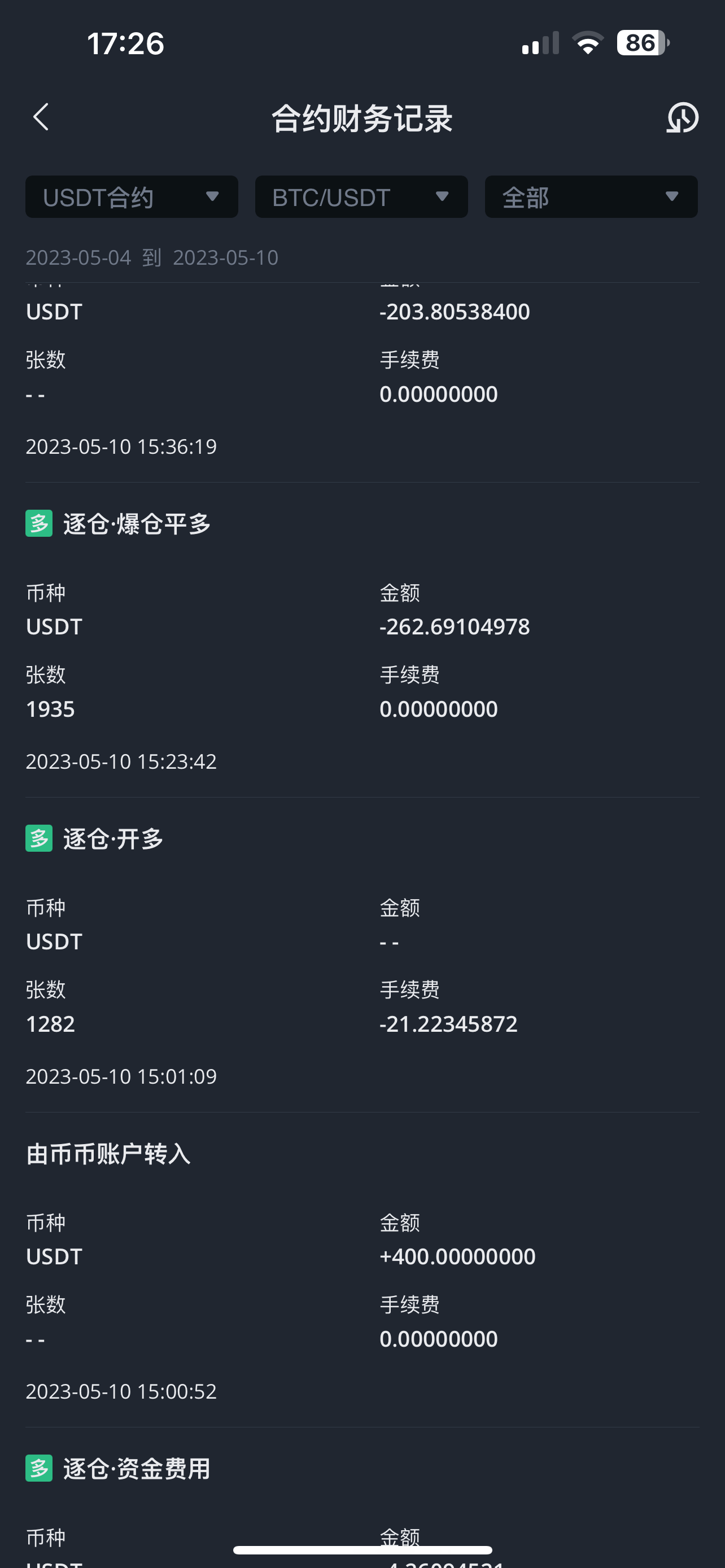Open the history clock icon
Viewport: 725px width, 1568px height.
click(x=683, y=117)
